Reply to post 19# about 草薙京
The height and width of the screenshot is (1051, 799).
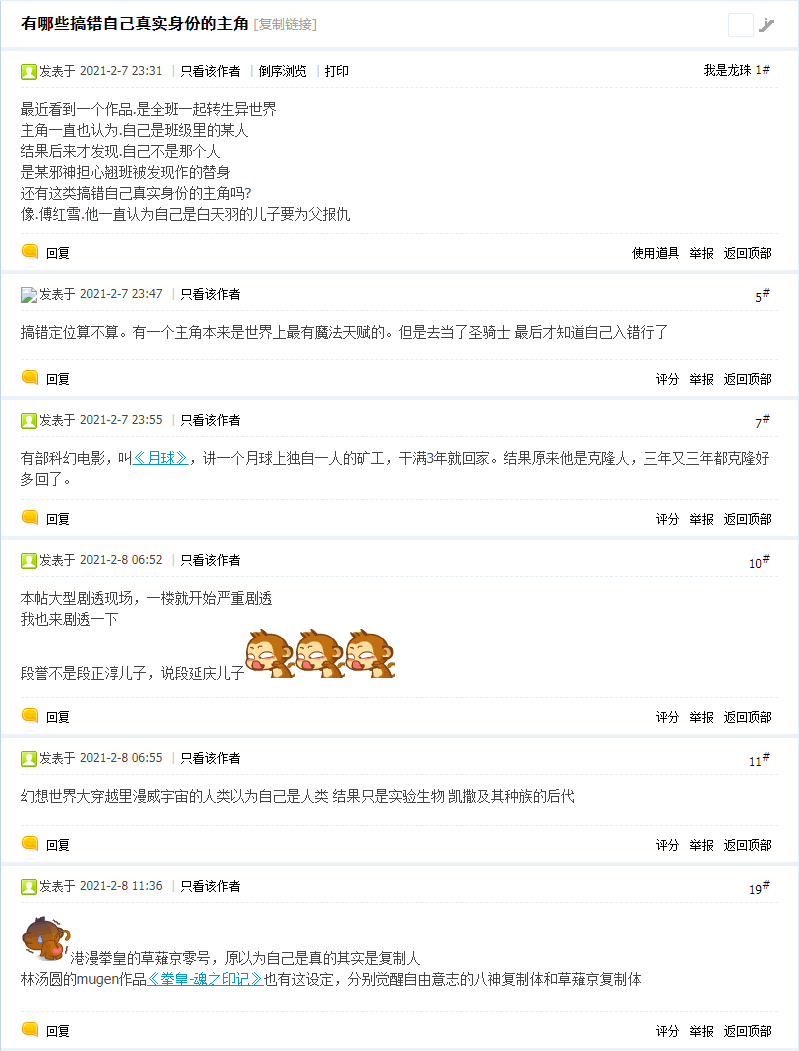(x=47, y=1031)
